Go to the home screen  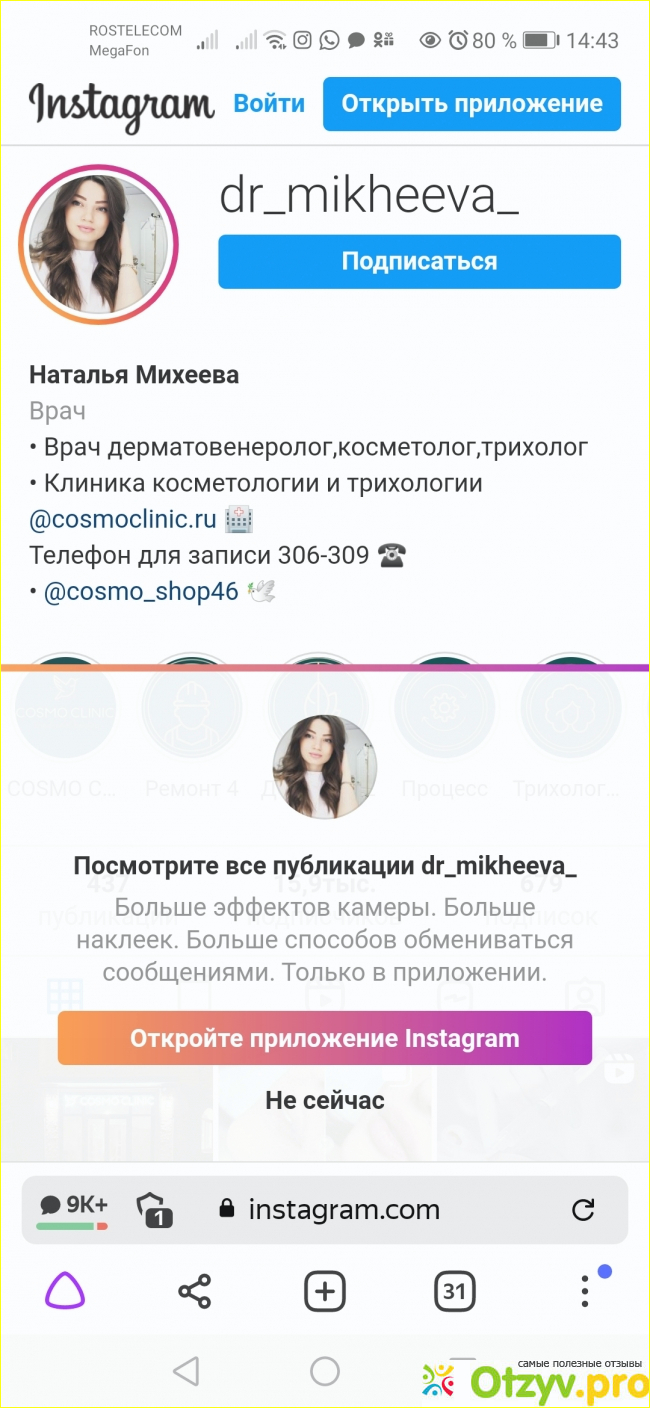pyautogui.click(x=324, y=1371)
